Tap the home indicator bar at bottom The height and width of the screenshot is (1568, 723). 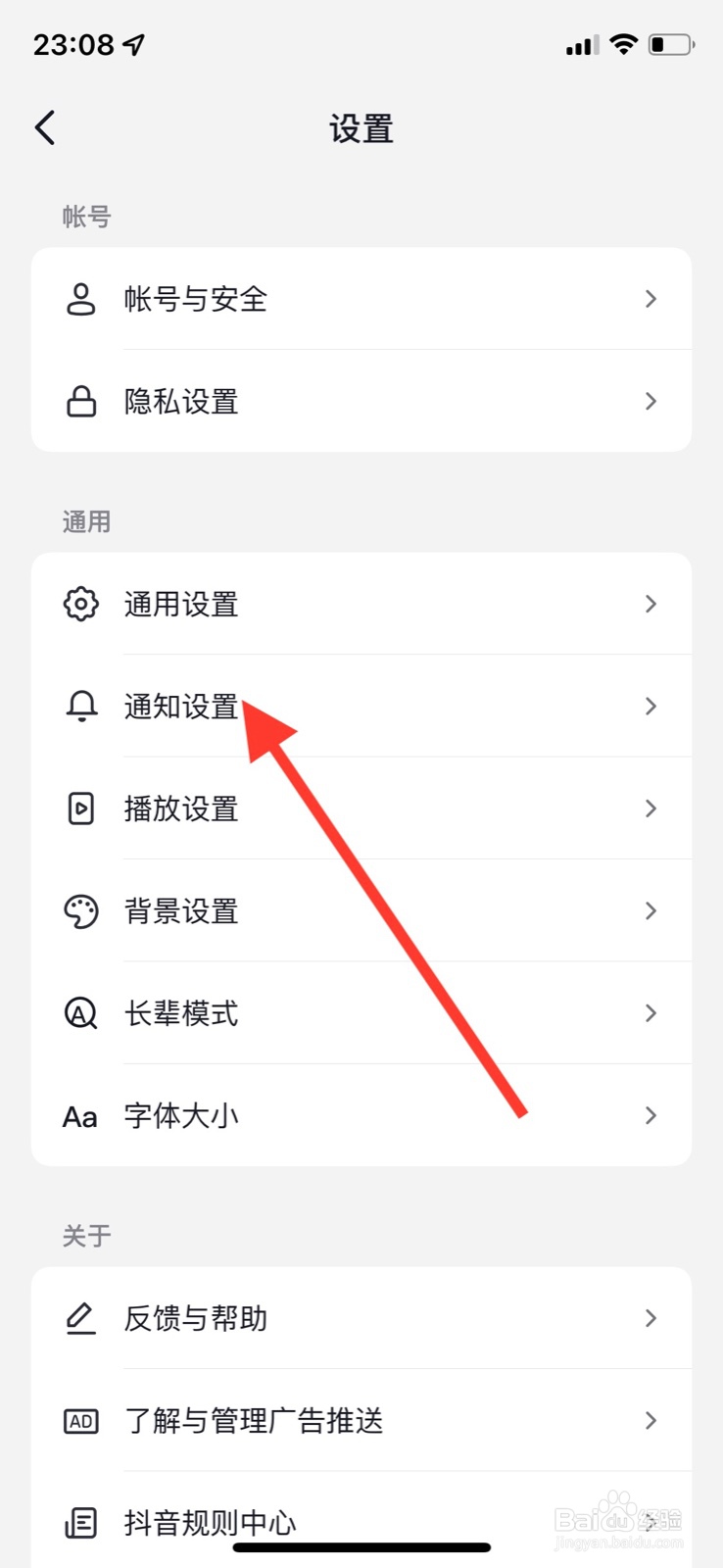[361, 1546]
